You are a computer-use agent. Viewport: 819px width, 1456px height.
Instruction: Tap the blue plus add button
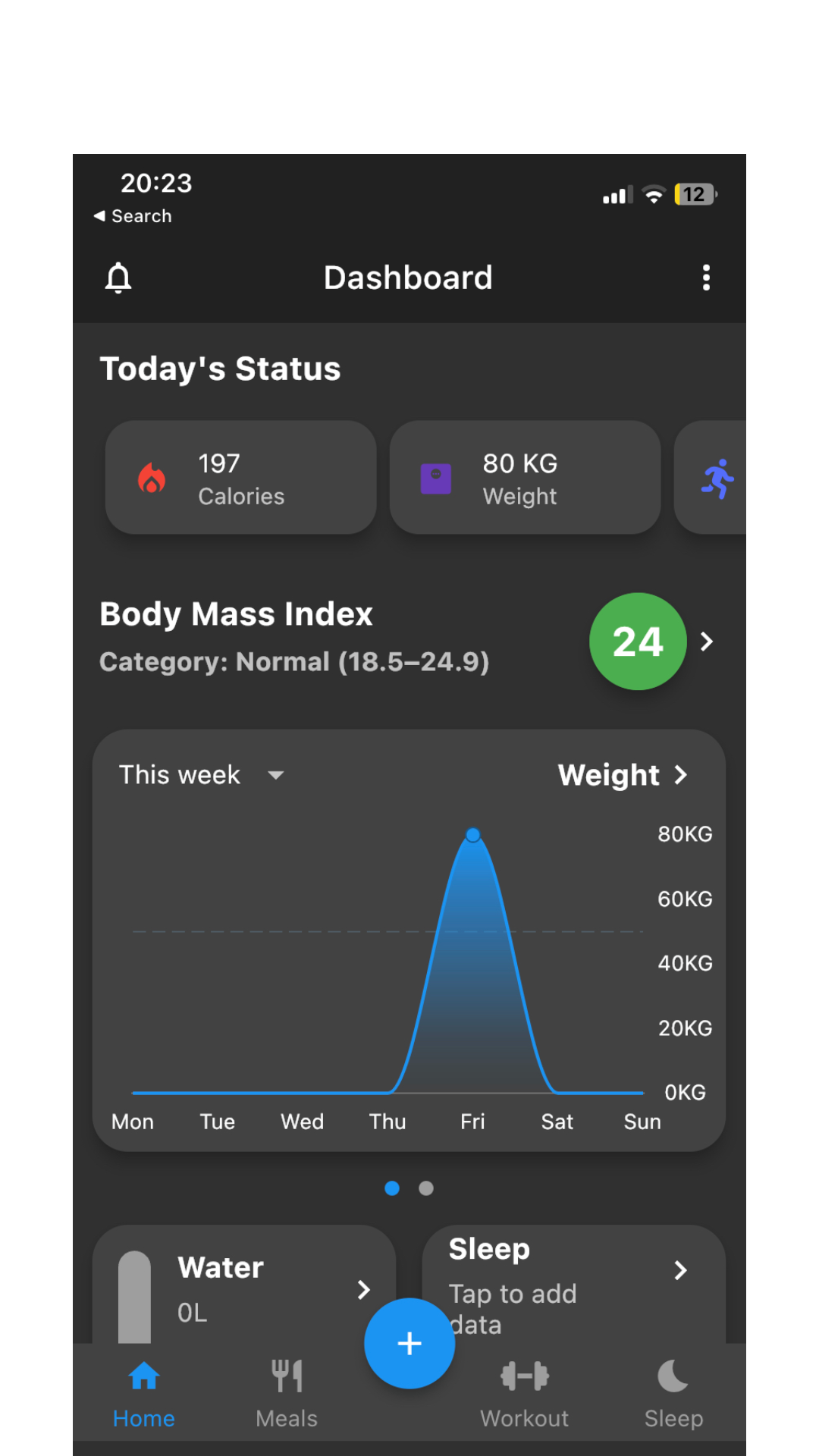coord(409,1344)
